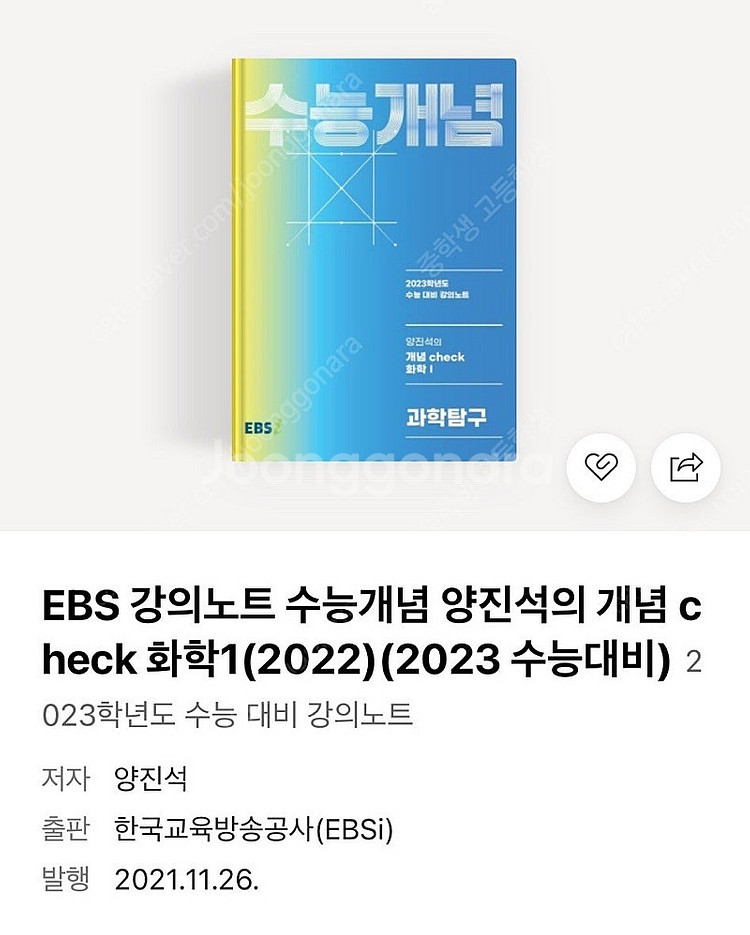
Task: Select the EBS logo on the book cover
Action: pos(259,423)
